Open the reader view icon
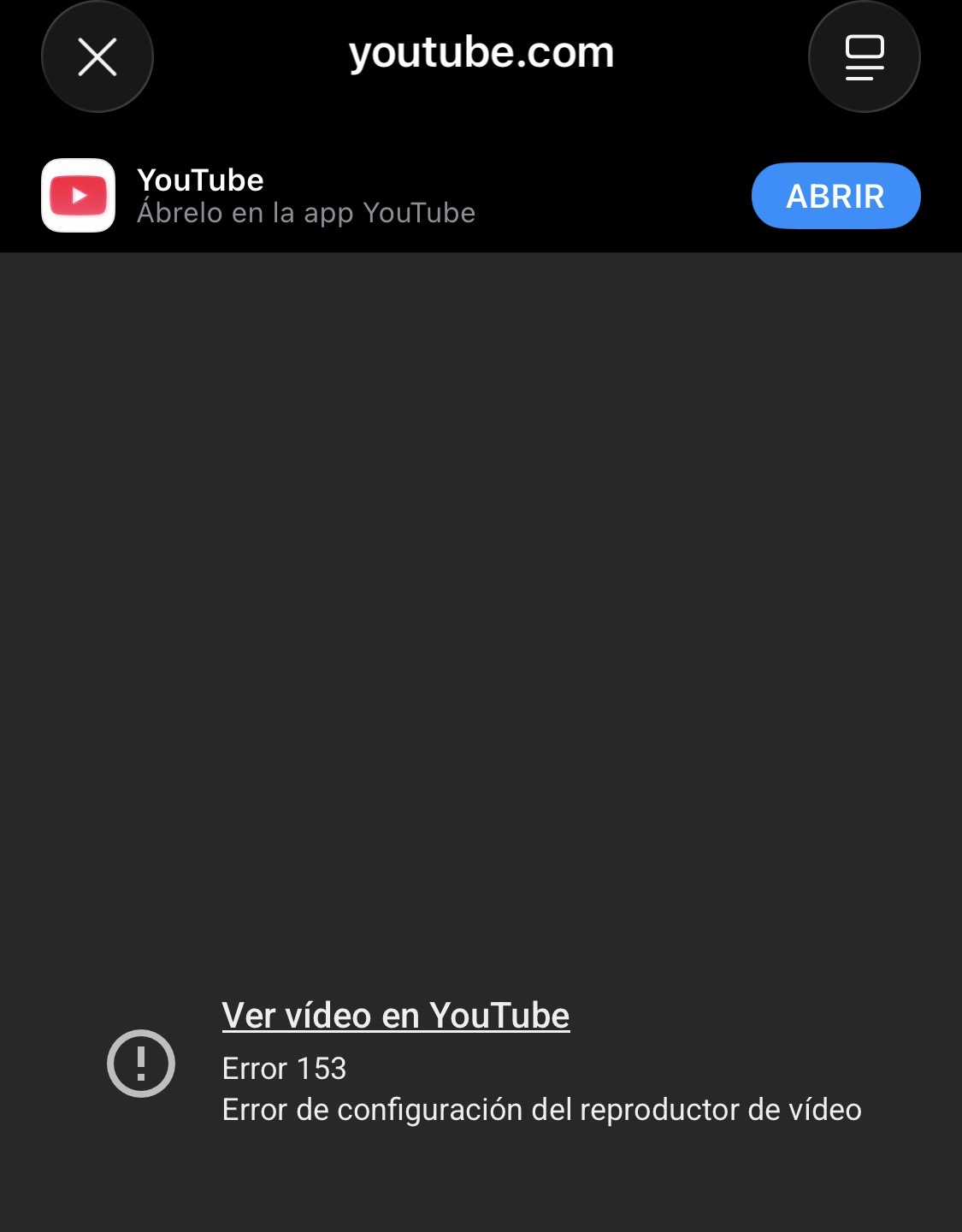 click(x=864, y=57)
